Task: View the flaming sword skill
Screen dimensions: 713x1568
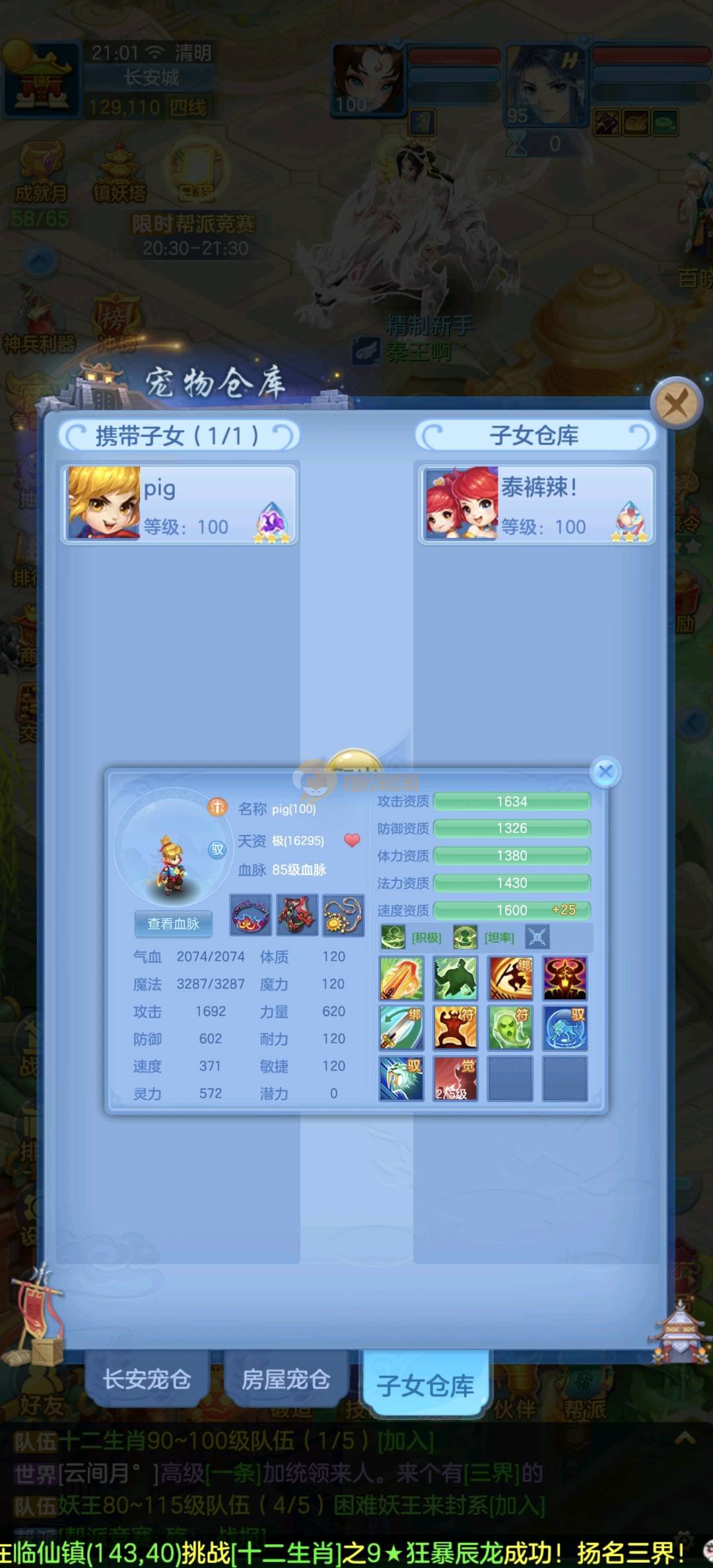Action: pyautogui.click(x=401, y=978)
